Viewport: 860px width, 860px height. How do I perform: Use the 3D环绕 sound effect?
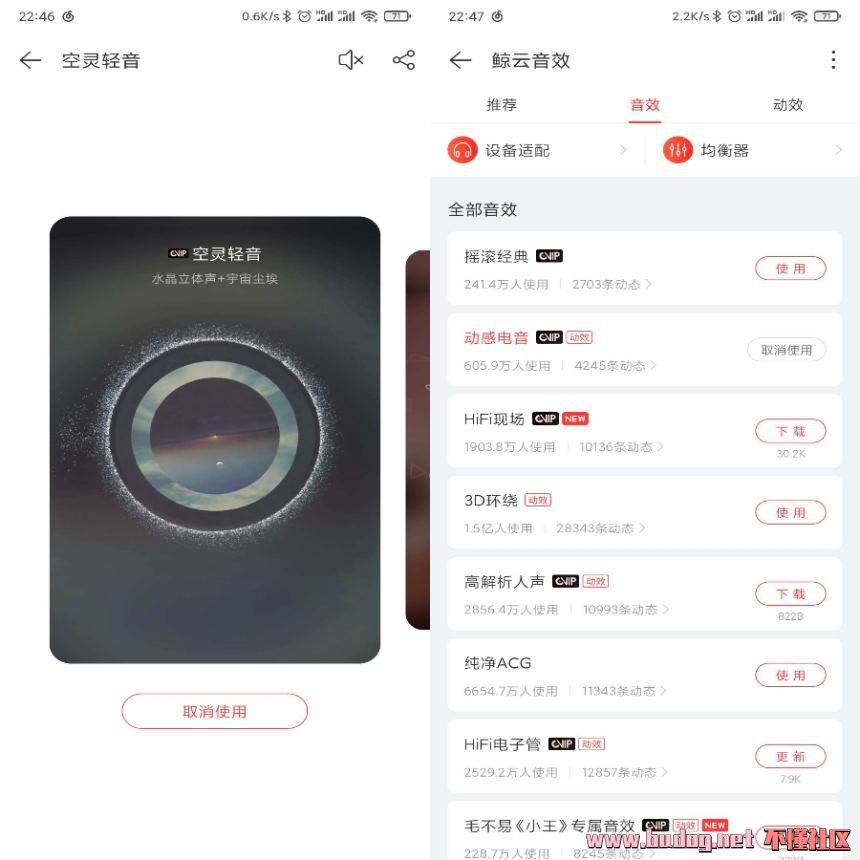tap(790, 513)
